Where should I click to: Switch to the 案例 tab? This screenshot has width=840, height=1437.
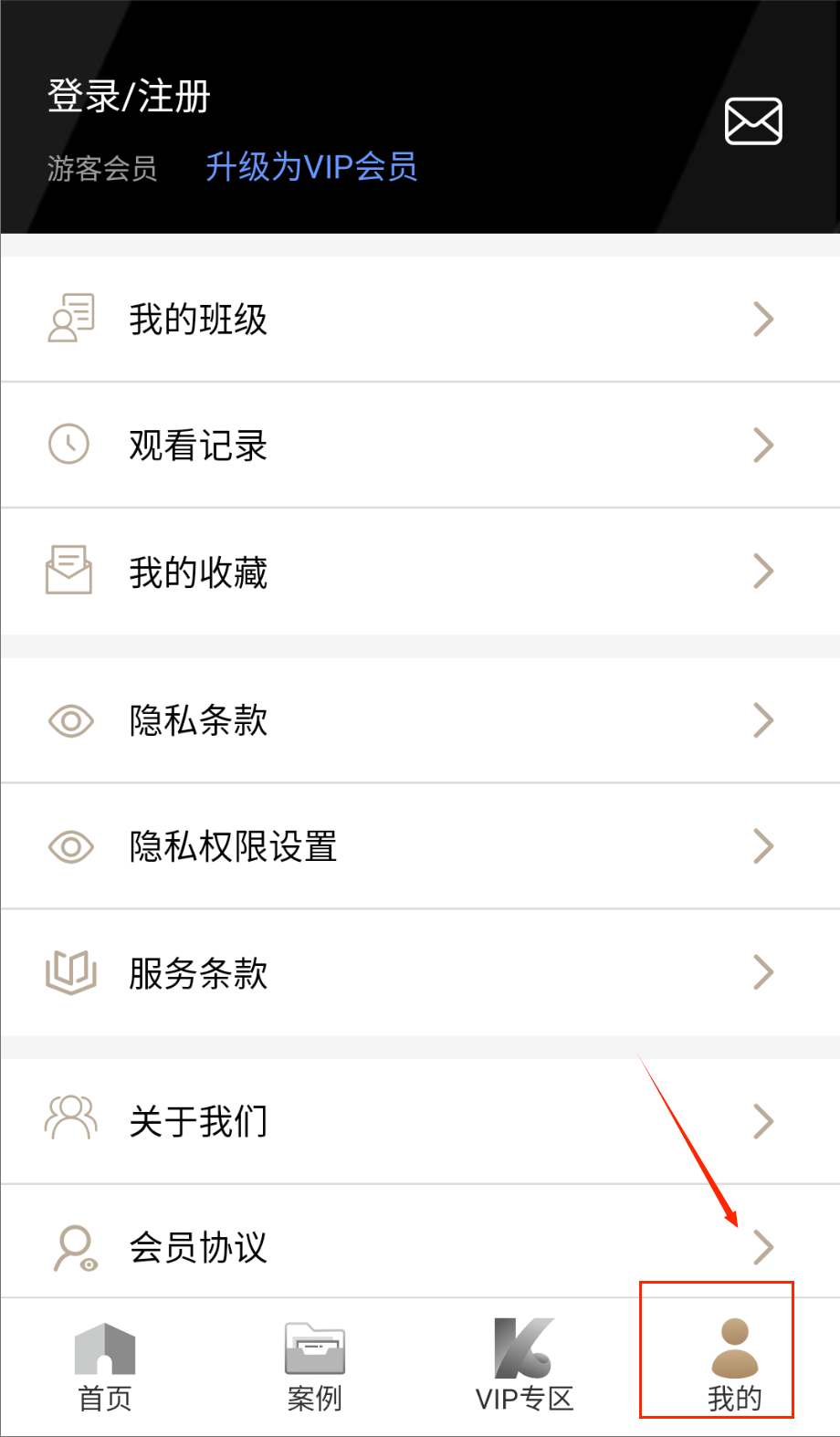[x=315, y=1367]
